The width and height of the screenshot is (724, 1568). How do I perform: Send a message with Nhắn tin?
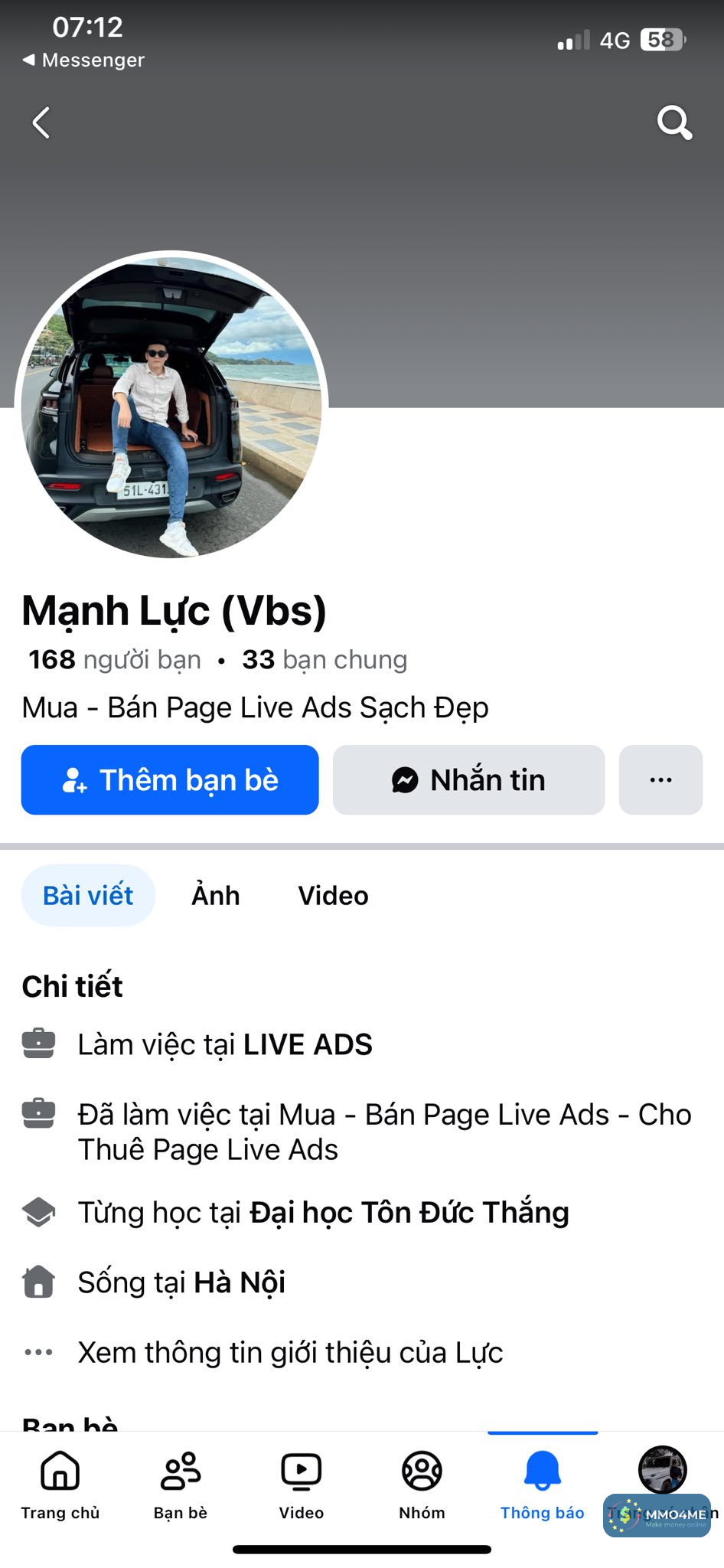click(468, 780)
